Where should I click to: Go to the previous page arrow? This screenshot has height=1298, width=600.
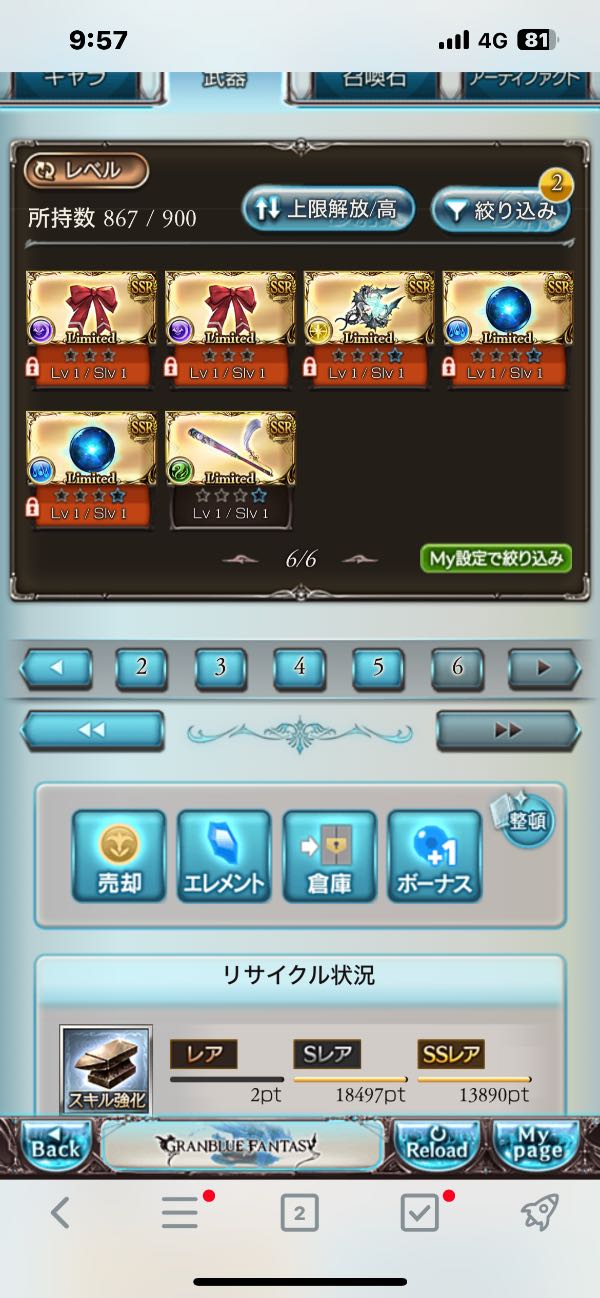(56, 668)
